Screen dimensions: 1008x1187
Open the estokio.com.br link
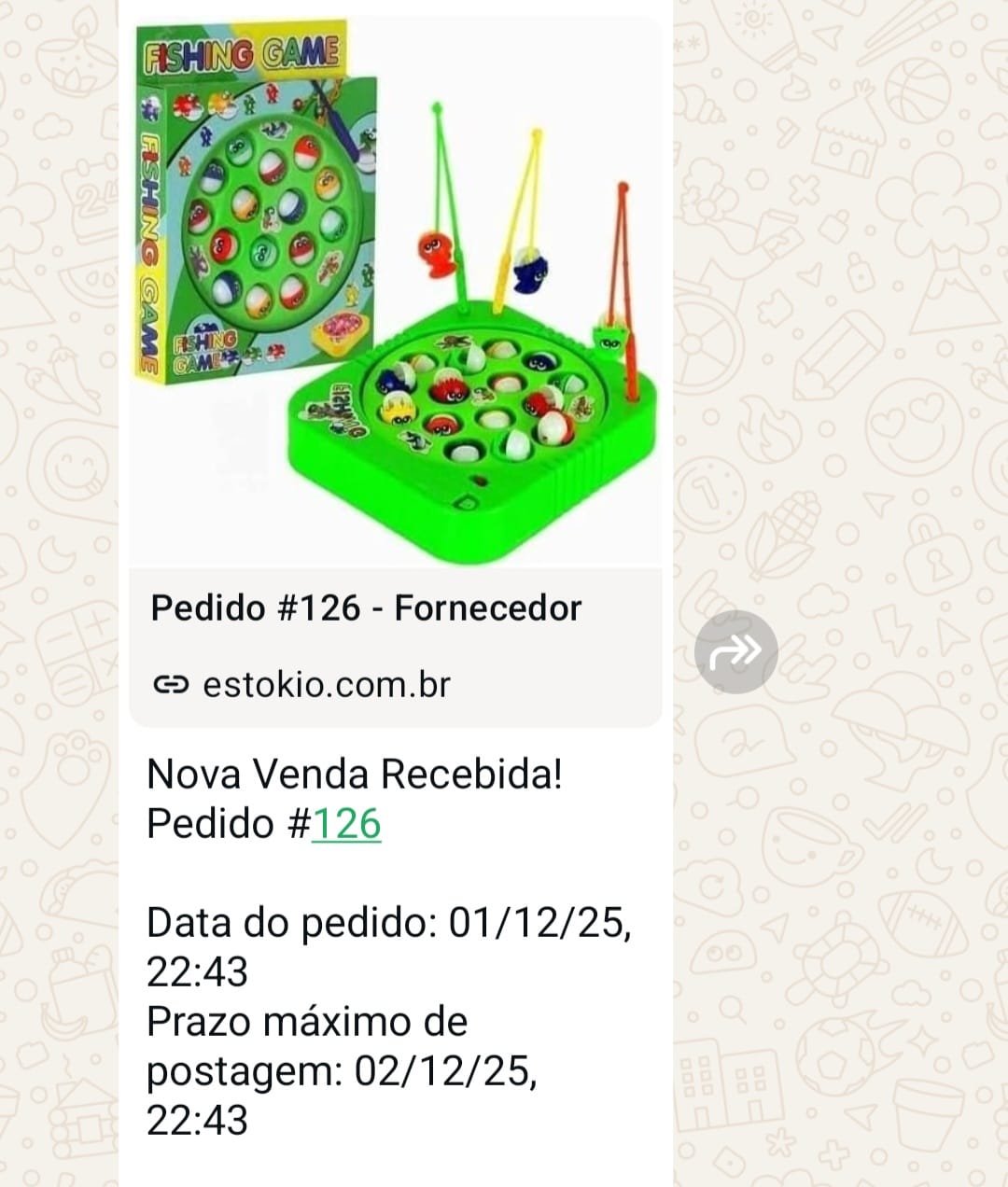327,684
